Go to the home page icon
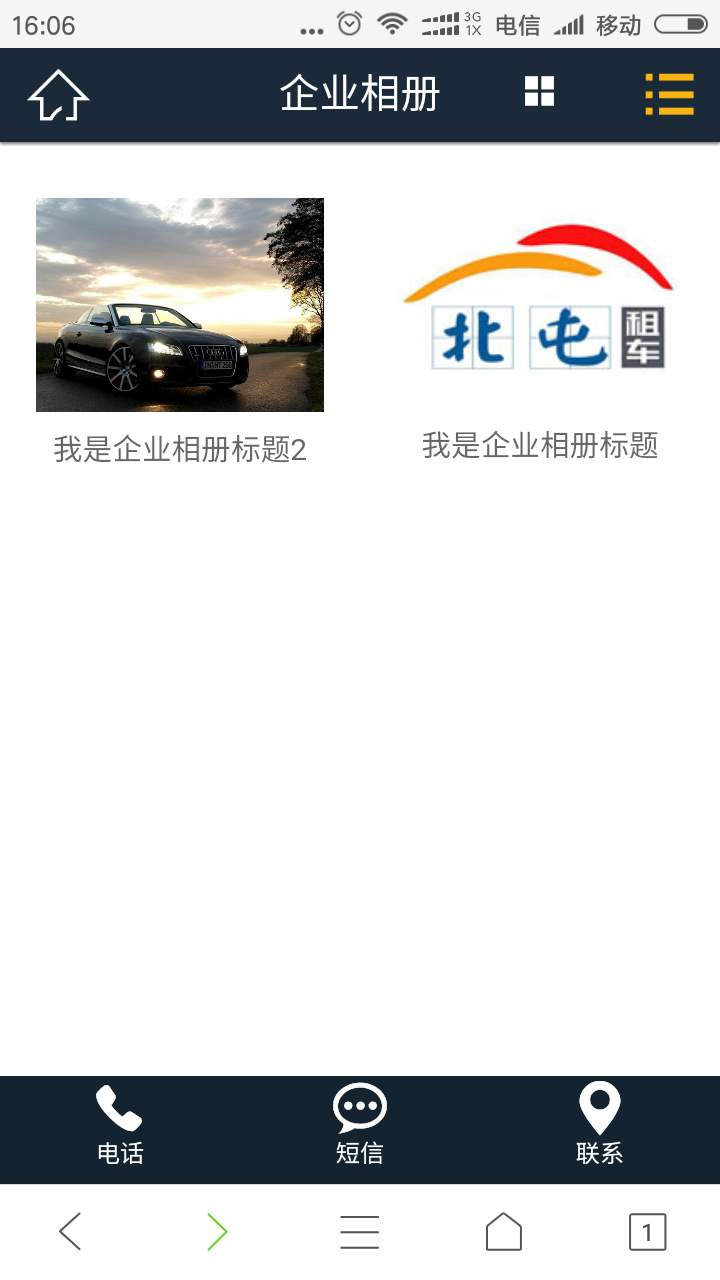The width and height of the screenshot is (720, 1280). click(x=59, y=96)
